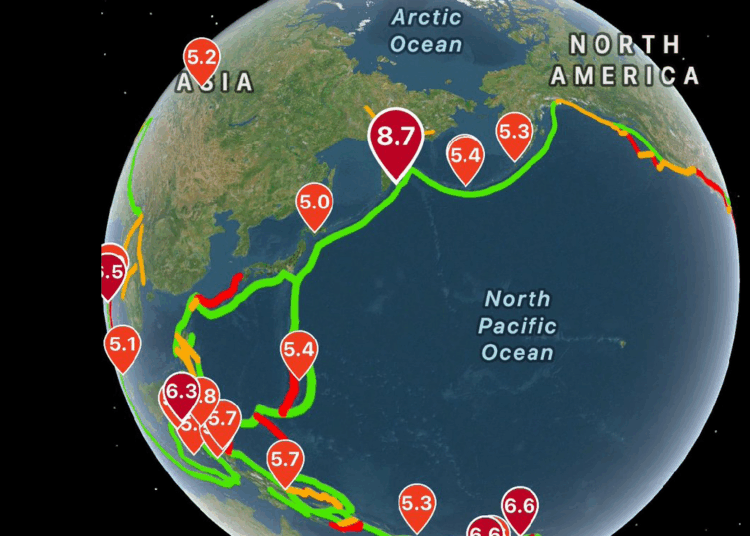
Task: Select the 5.1 earthquake pin
Action: point(122,345)
